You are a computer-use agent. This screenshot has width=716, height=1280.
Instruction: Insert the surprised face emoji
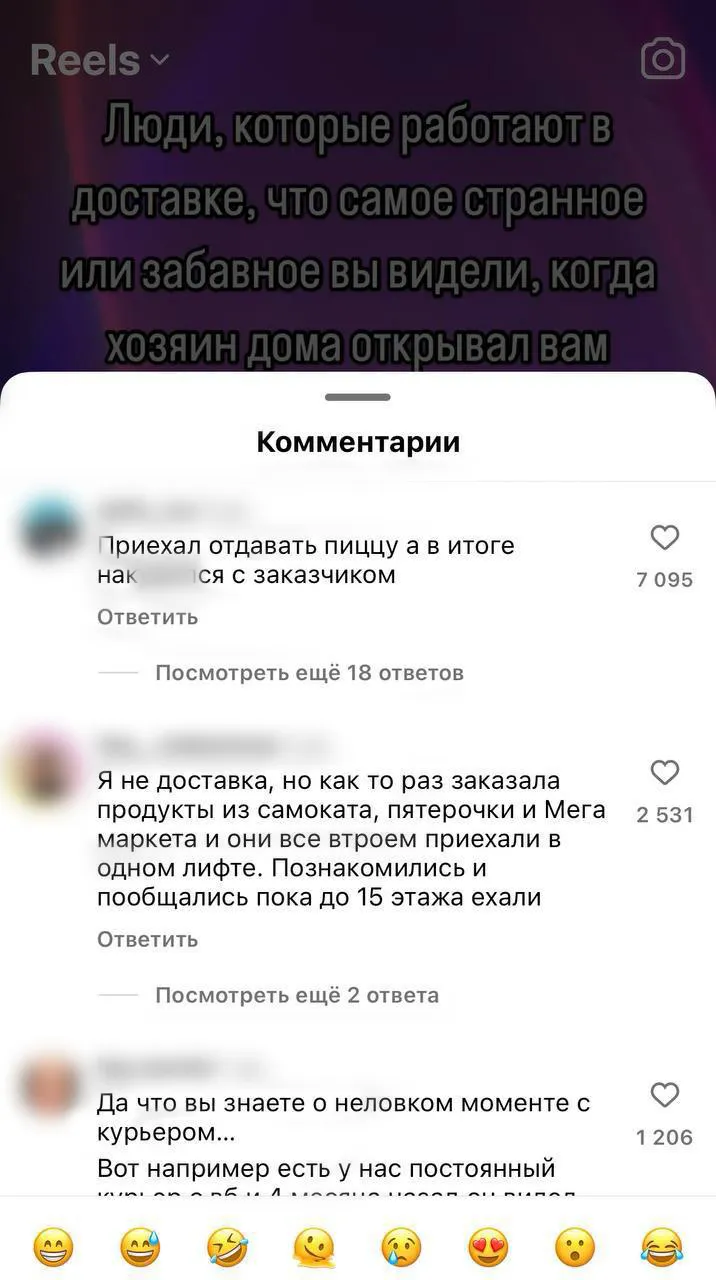click(x=575, y=1247)
